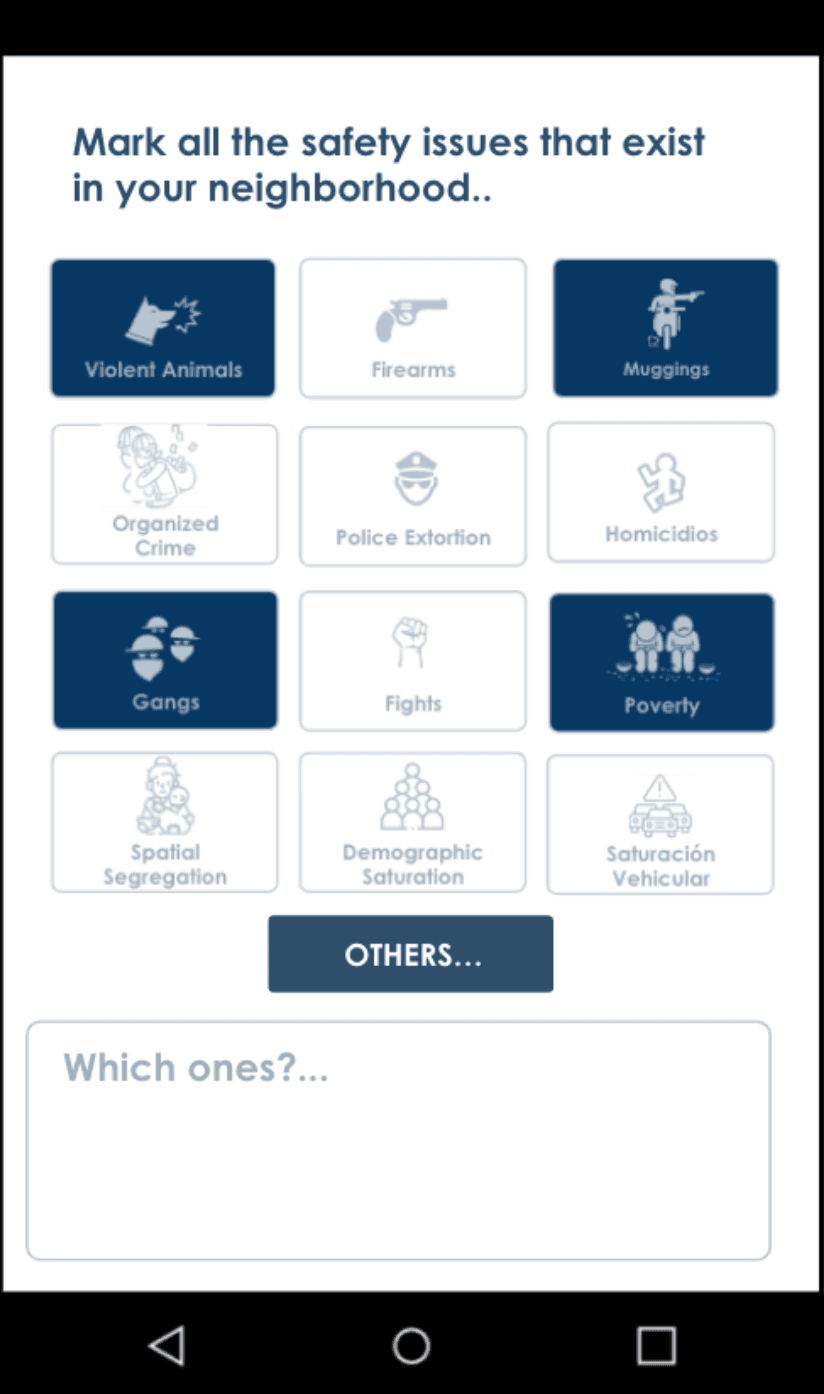Focus the Which ones? text field
824x1394 pixels.
398,1141
